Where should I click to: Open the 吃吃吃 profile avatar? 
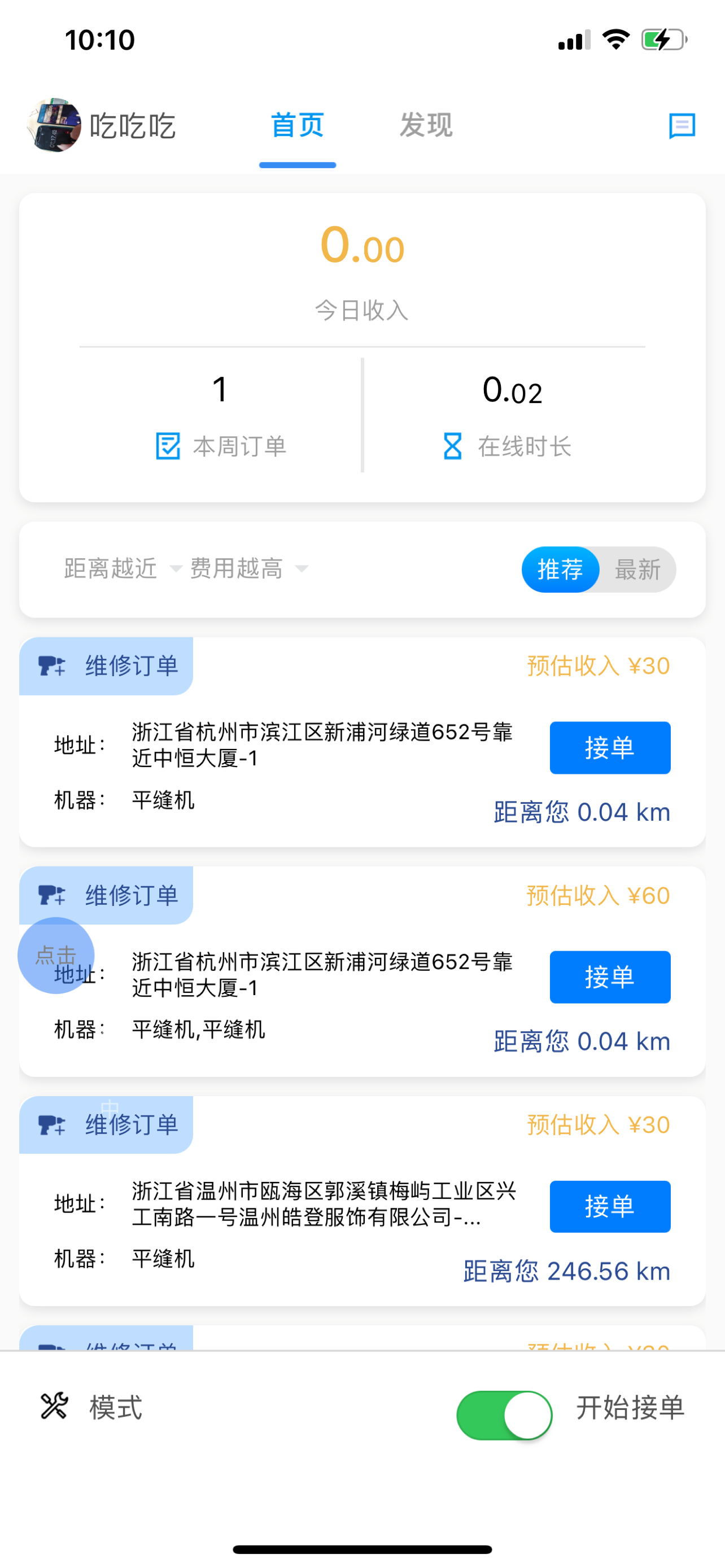[x=54, y=125]
